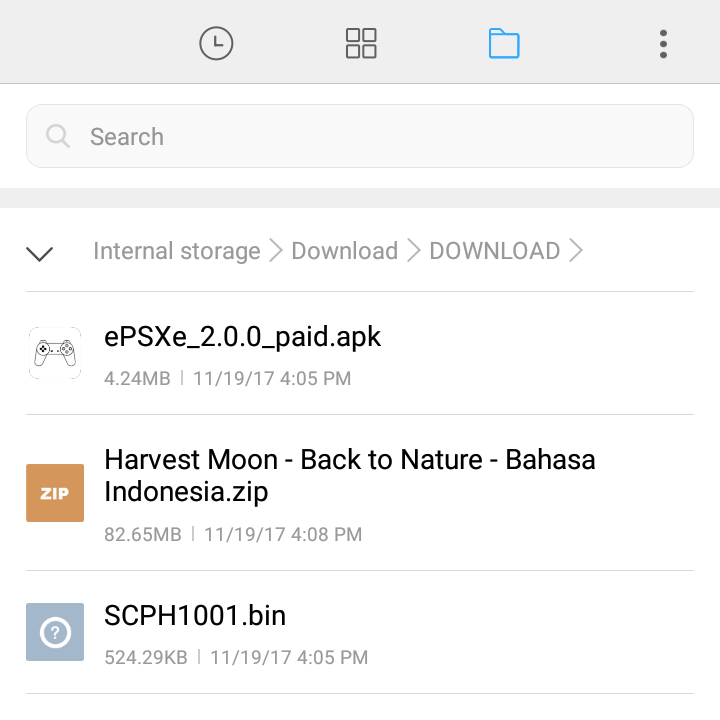Navigate to the Download folder breadcrumb
The height and width of the screenshot is (720, 720).
[344, 251]
